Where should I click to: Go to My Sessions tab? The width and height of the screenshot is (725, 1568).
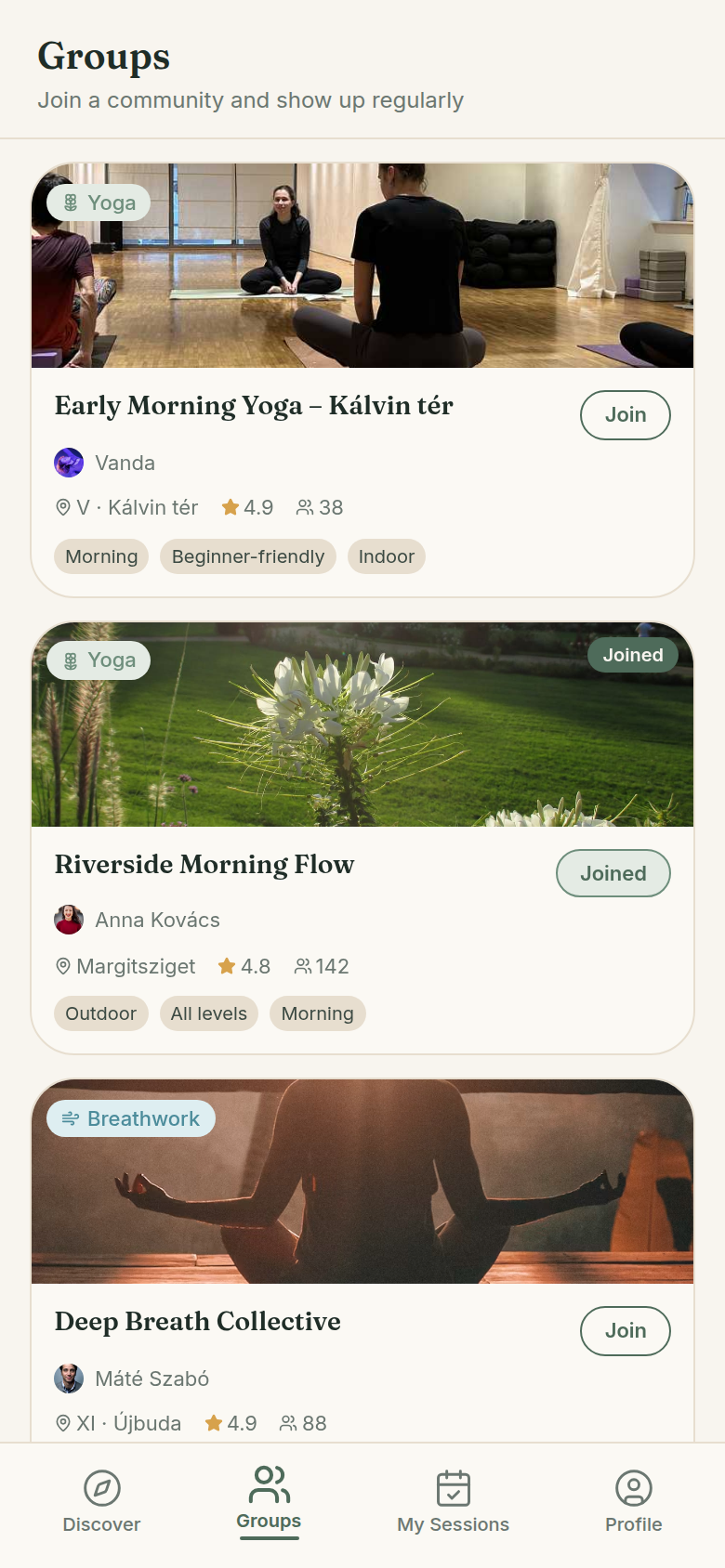(x=454, y=1501)
